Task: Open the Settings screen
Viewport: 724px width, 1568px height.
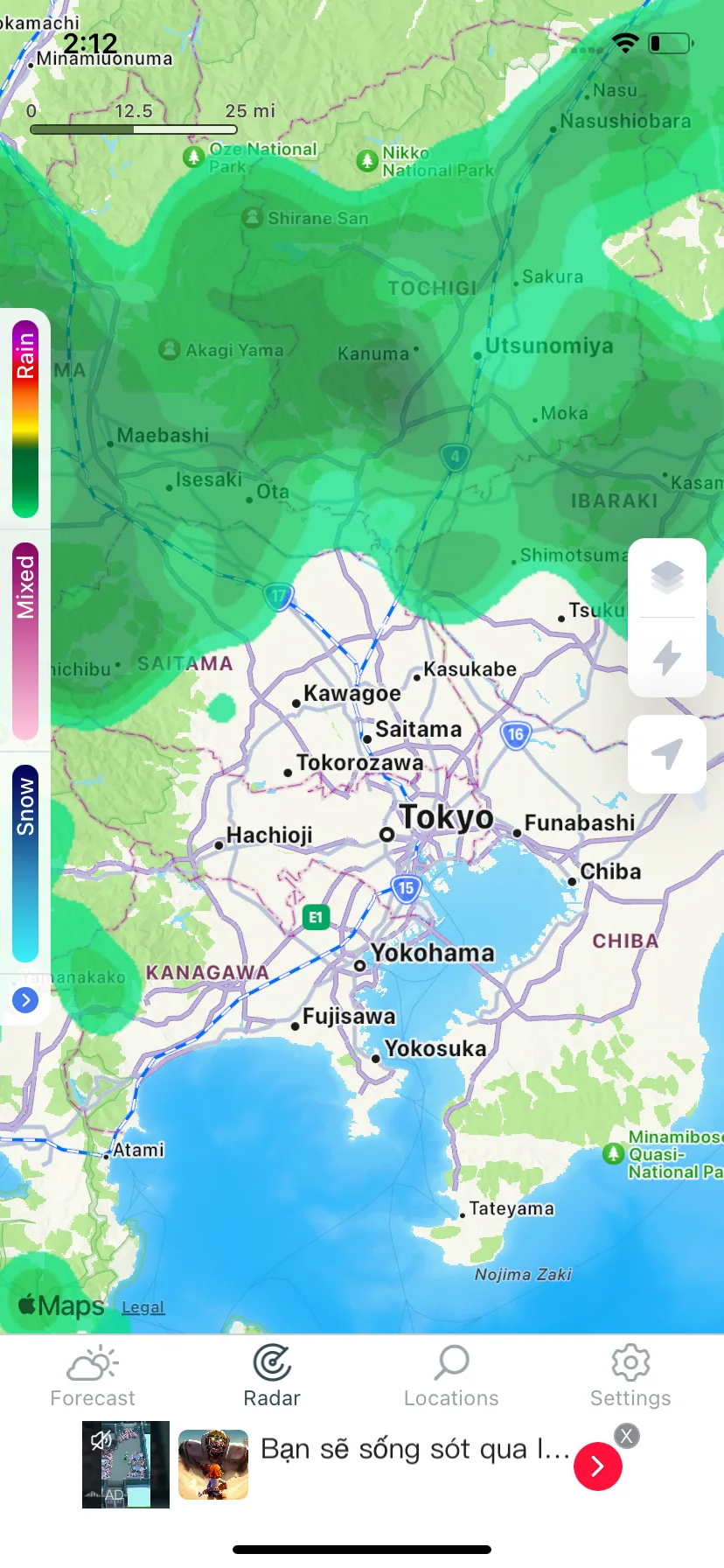Action: [x=630, y=1374]
